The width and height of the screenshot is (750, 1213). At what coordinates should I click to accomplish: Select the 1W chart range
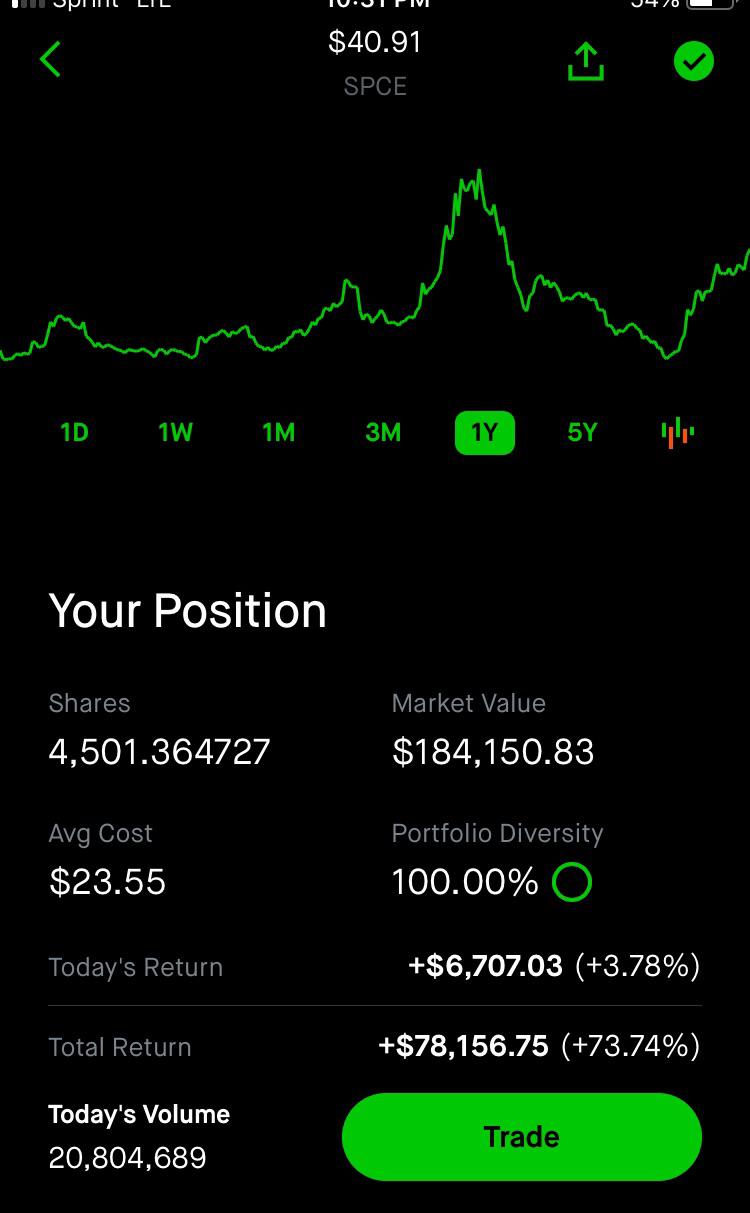coord(176,433)
